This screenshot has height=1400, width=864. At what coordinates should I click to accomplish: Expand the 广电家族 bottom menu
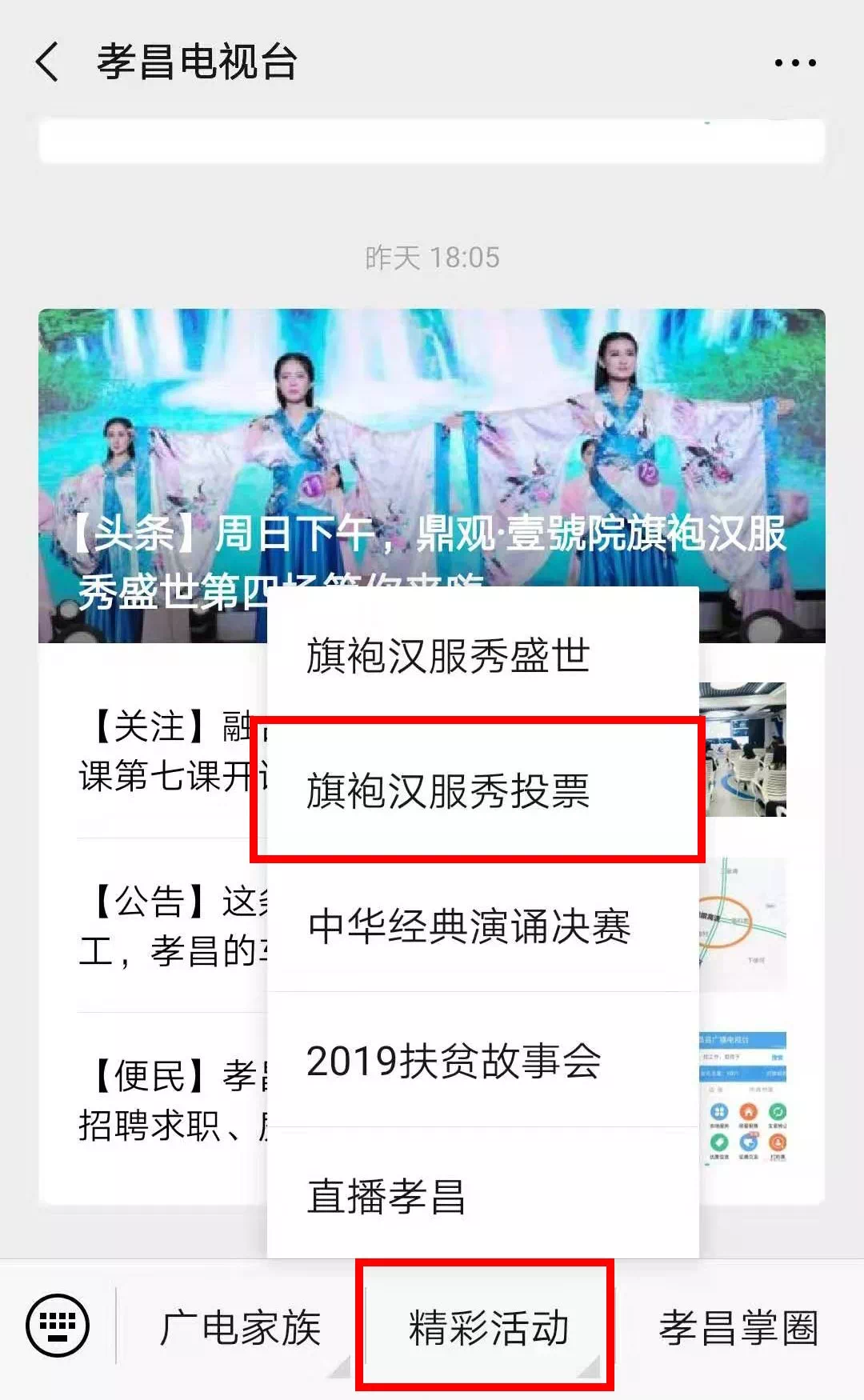[x=240, y=1328]
